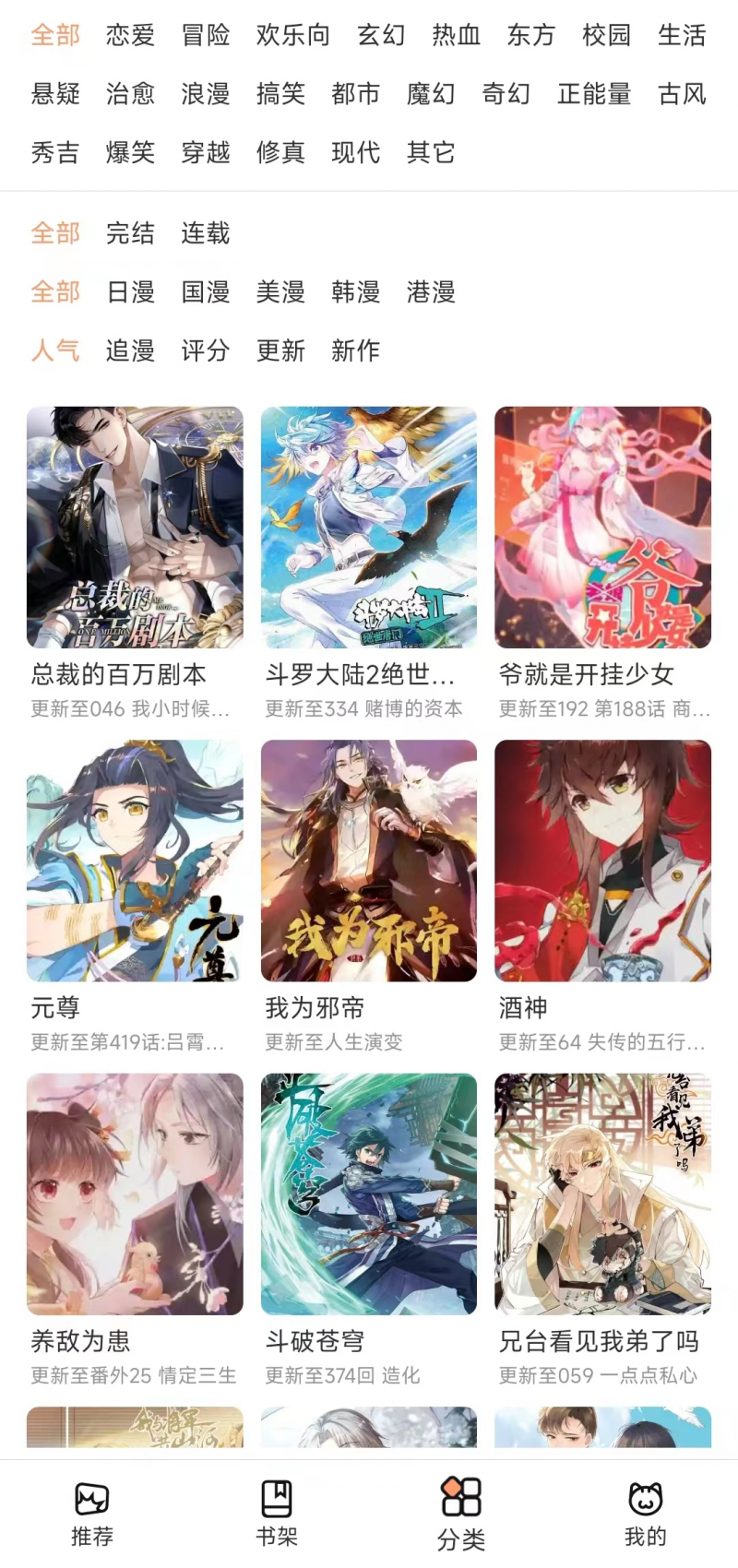Open the 书架 bookshelf icon
This screenshot has height=1568, width=738.
click(278, 1496)
